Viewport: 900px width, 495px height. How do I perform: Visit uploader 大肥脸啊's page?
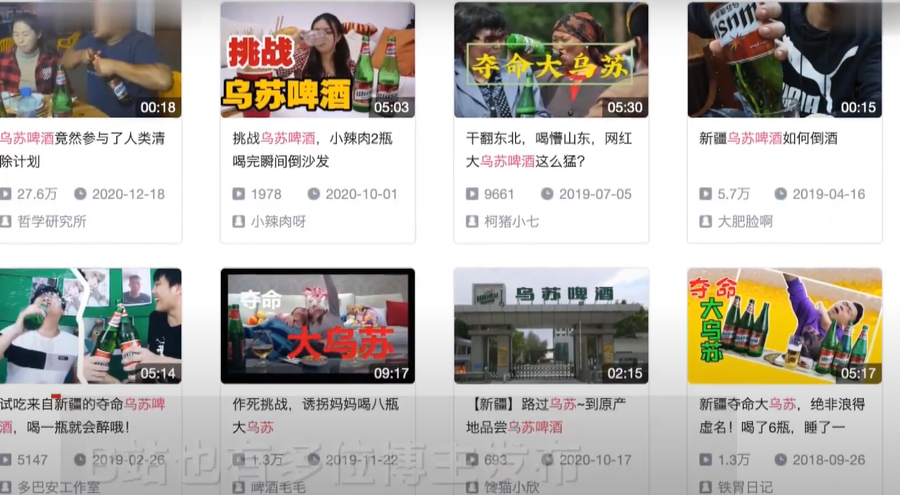(745, 221)
